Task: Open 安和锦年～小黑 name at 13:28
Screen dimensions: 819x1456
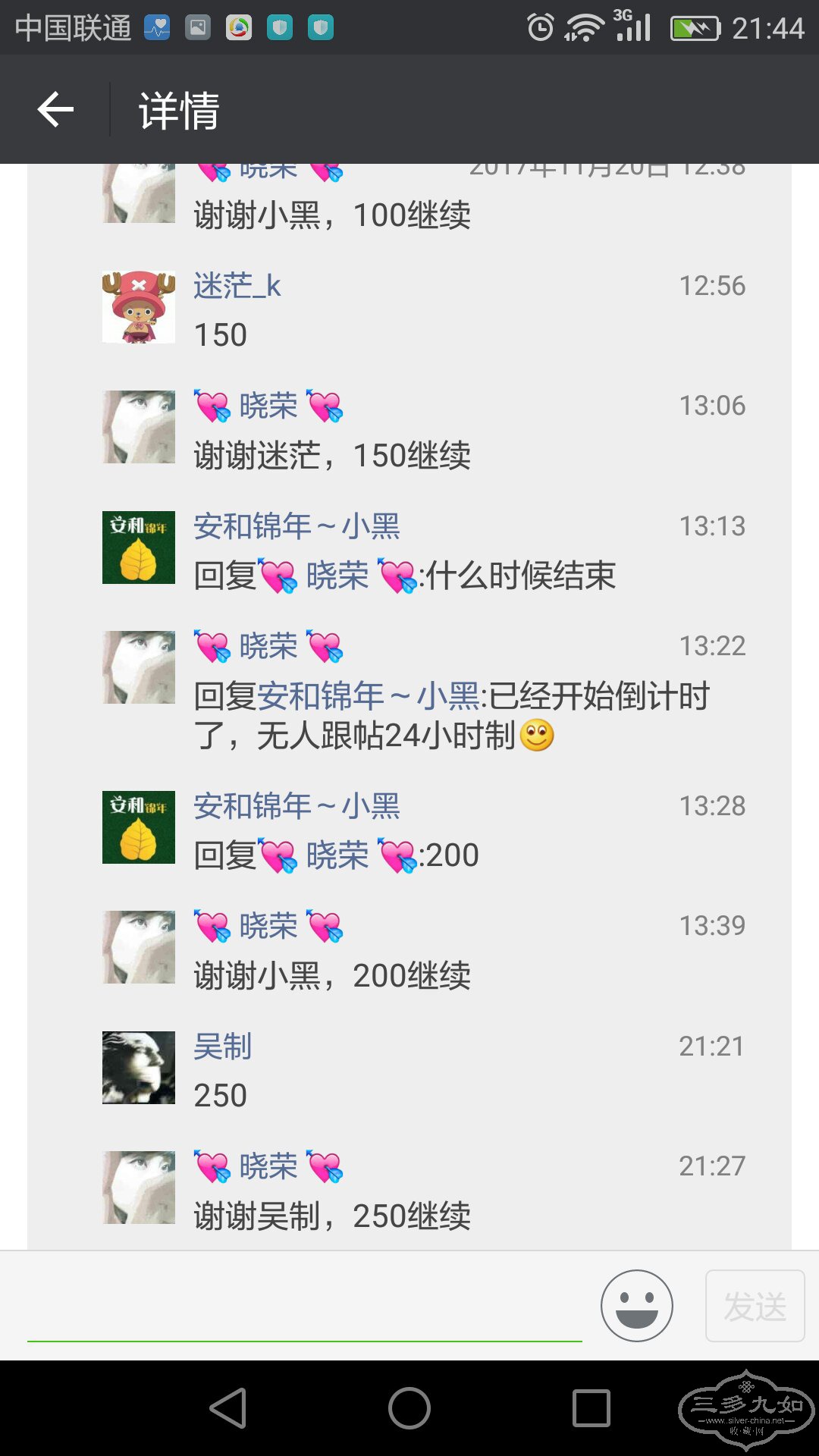Action: 297,806
